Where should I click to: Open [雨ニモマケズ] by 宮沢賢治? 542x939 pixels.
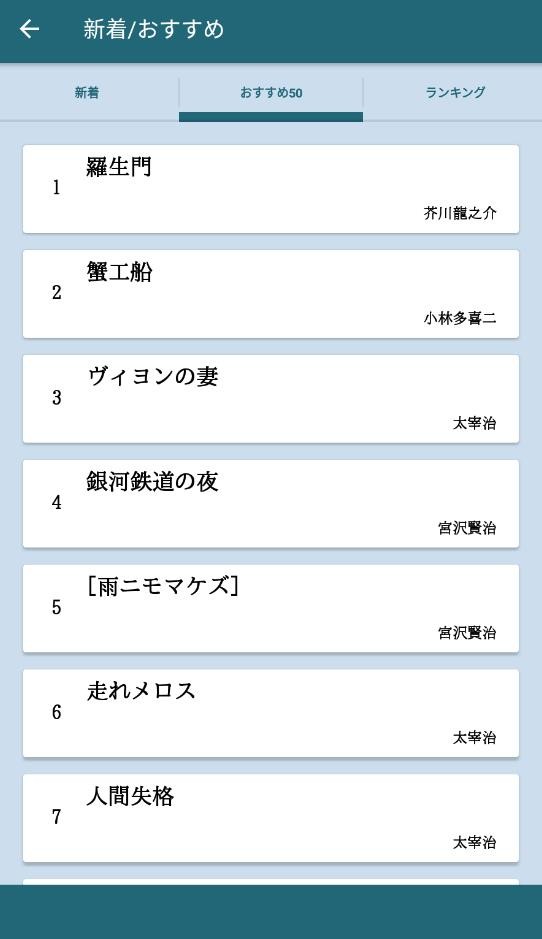click(x=271, y=608)
